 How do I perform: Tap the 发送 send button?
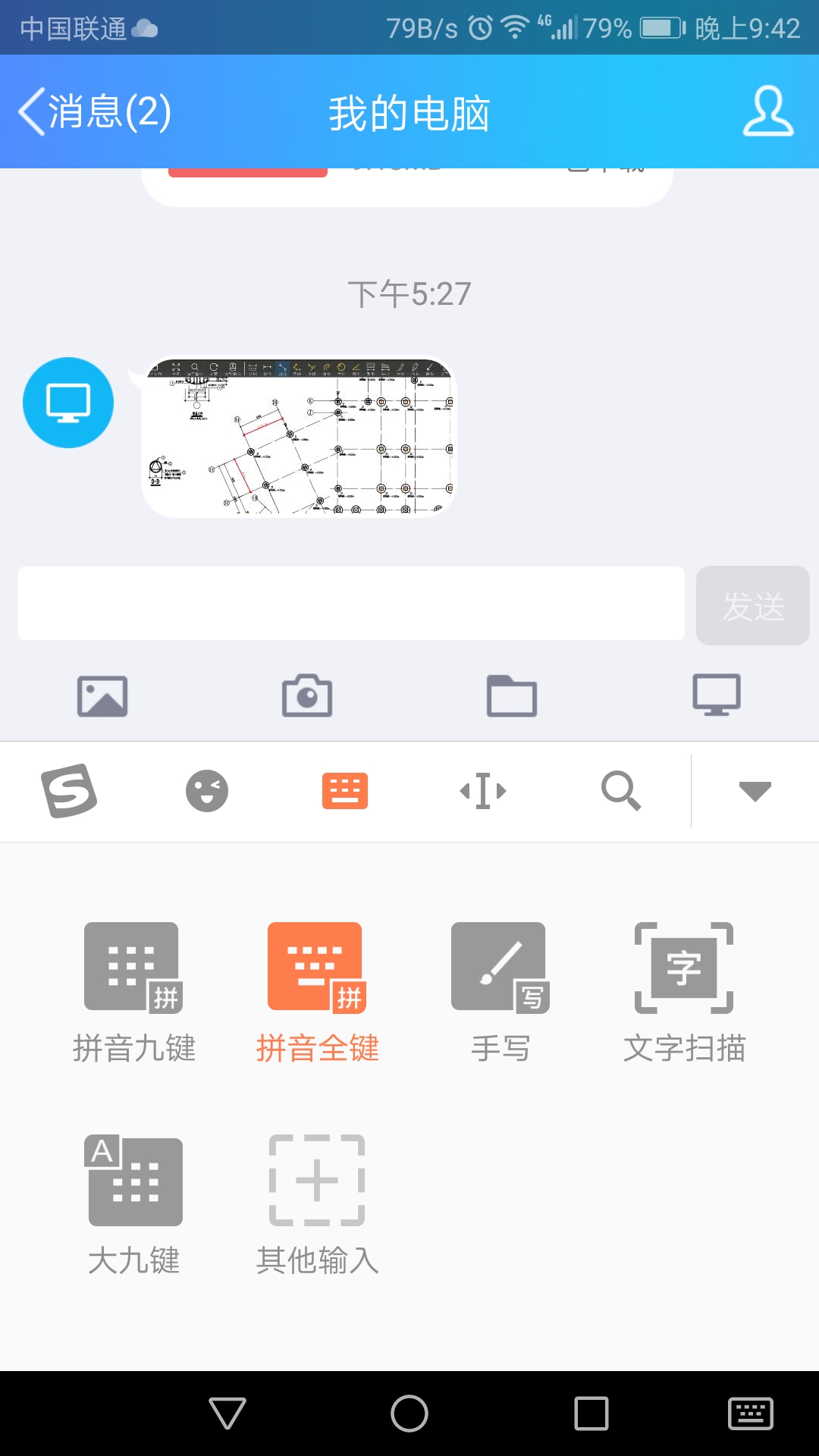(x=753, y=606)
